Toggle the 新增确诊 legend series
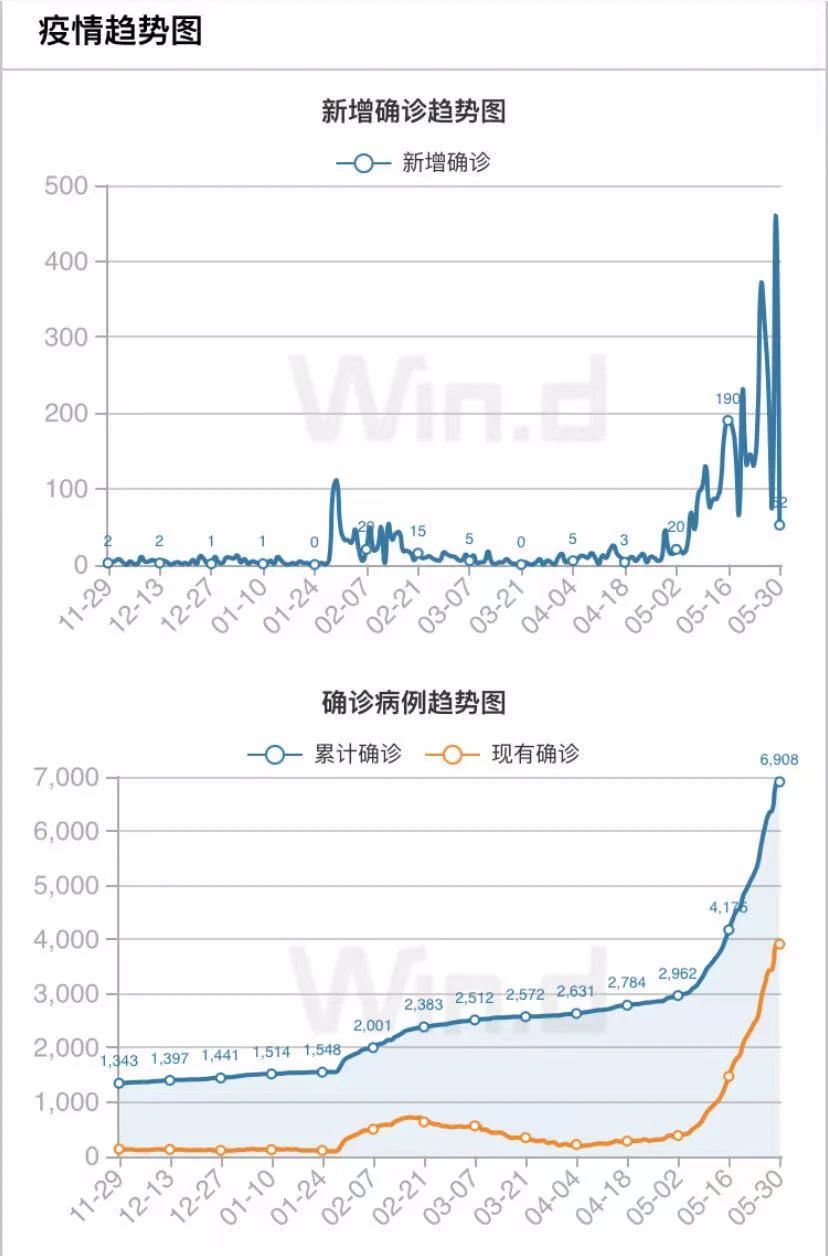828x1256 pixels. (414, 163)
